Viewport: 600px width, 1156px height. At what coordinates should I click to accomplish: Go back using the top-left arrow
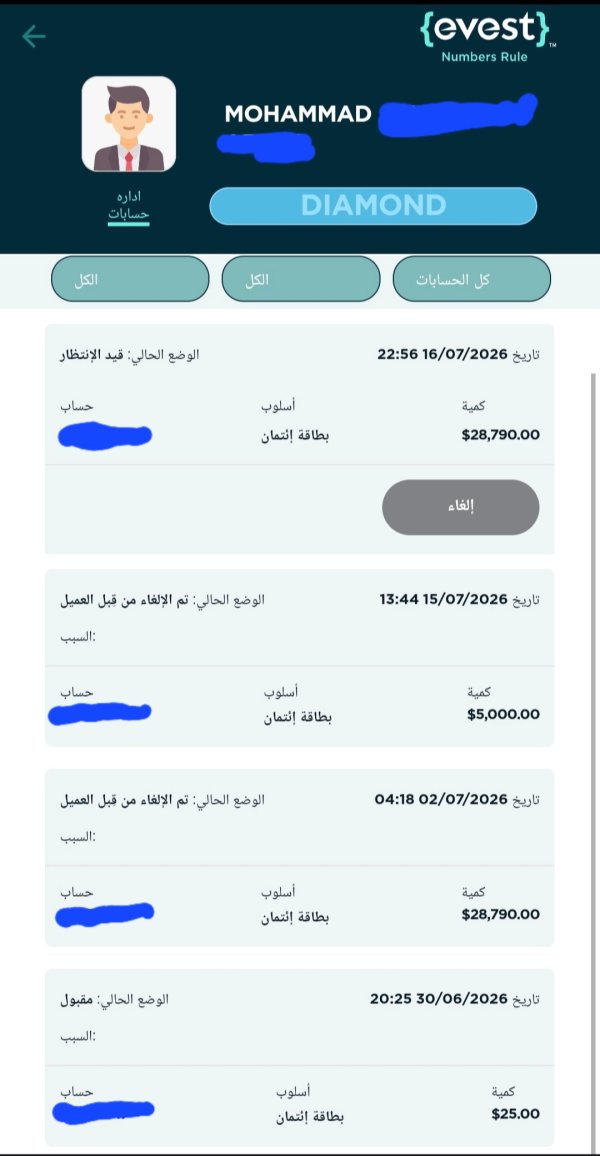click(x=33, y=36)
